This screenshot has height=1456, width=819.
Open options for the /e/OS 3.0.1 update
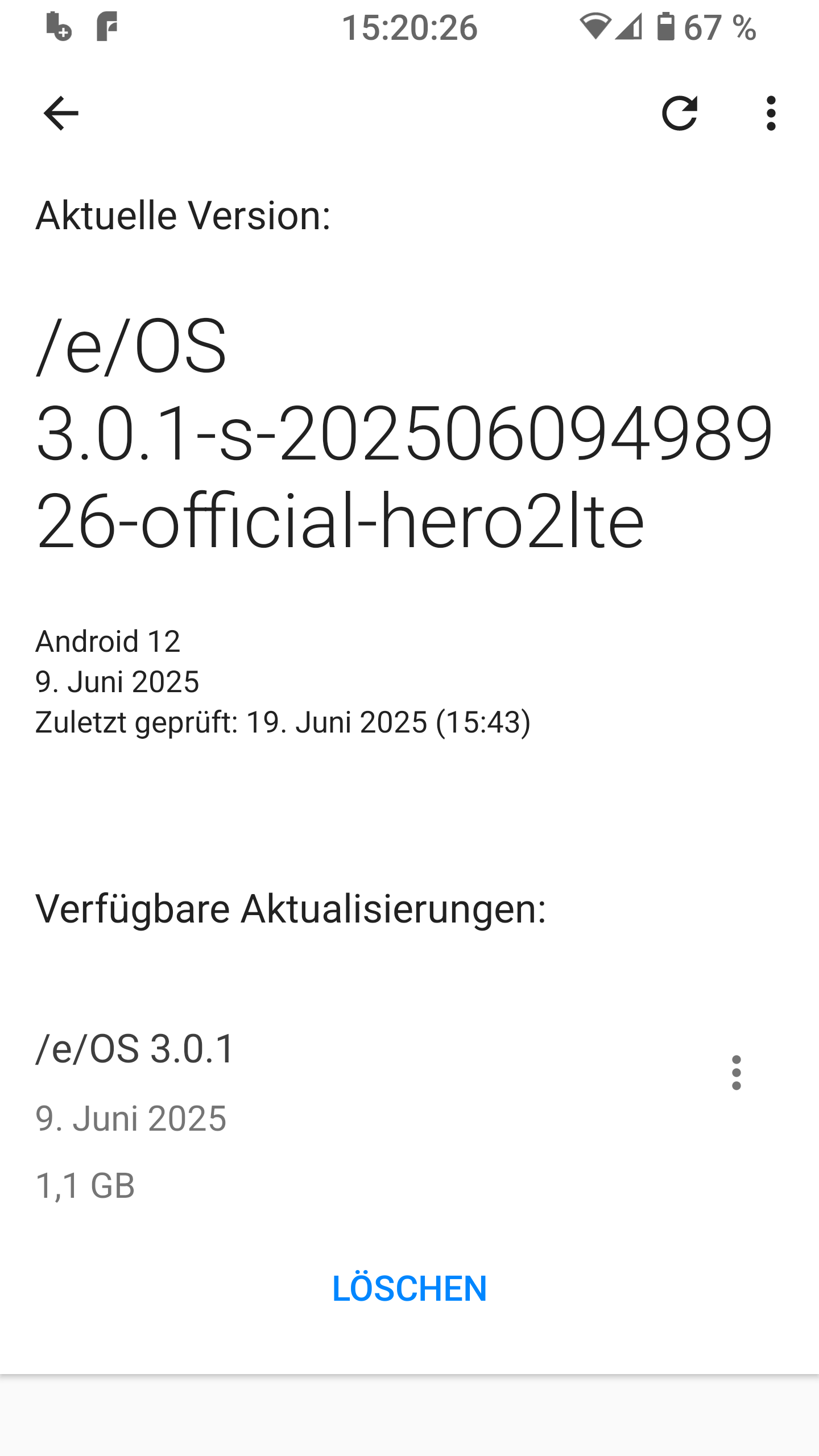737,1073
